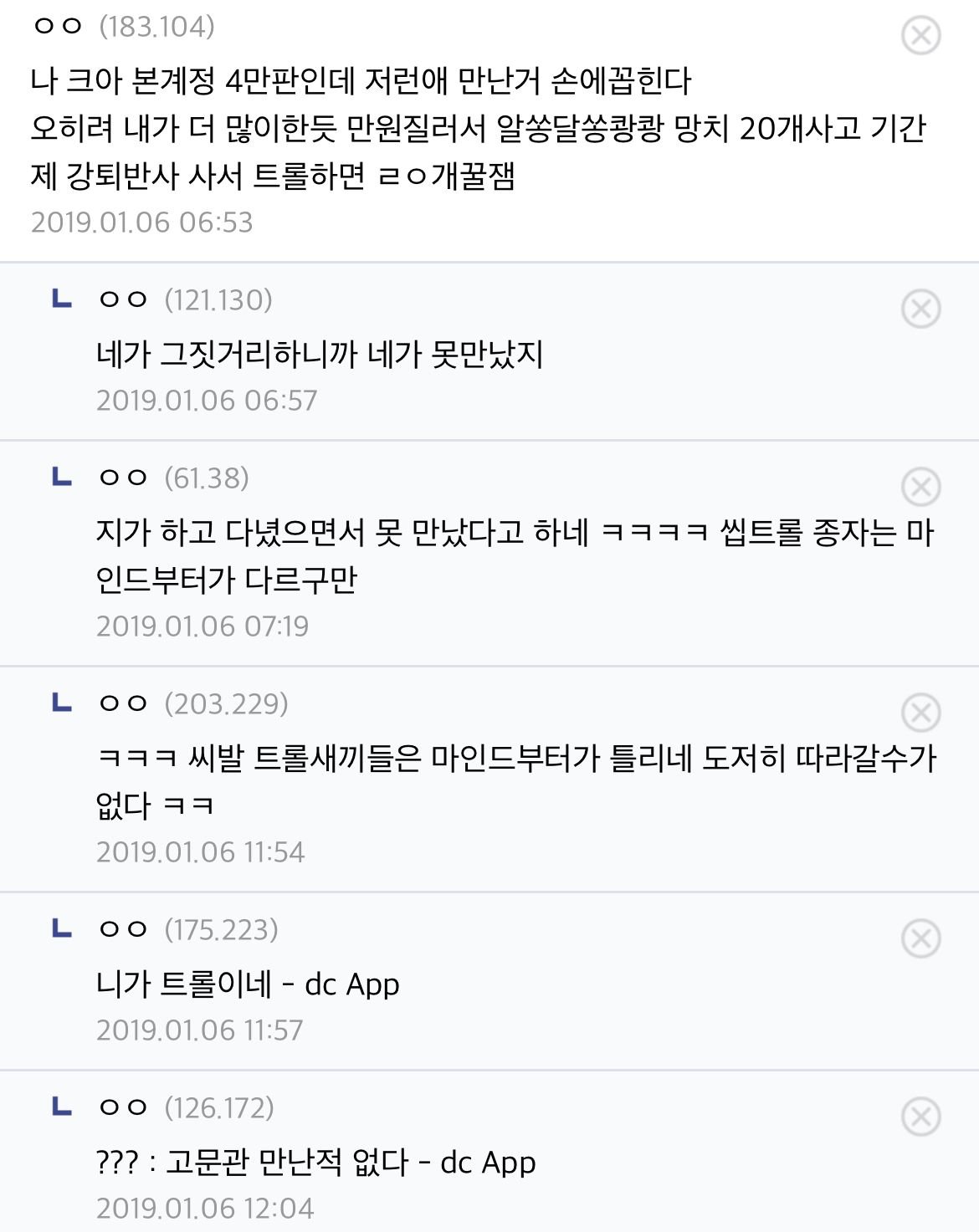Delete the reply from user 121.130
Viewport: 979px width, 1232px height.
point(920,309)
